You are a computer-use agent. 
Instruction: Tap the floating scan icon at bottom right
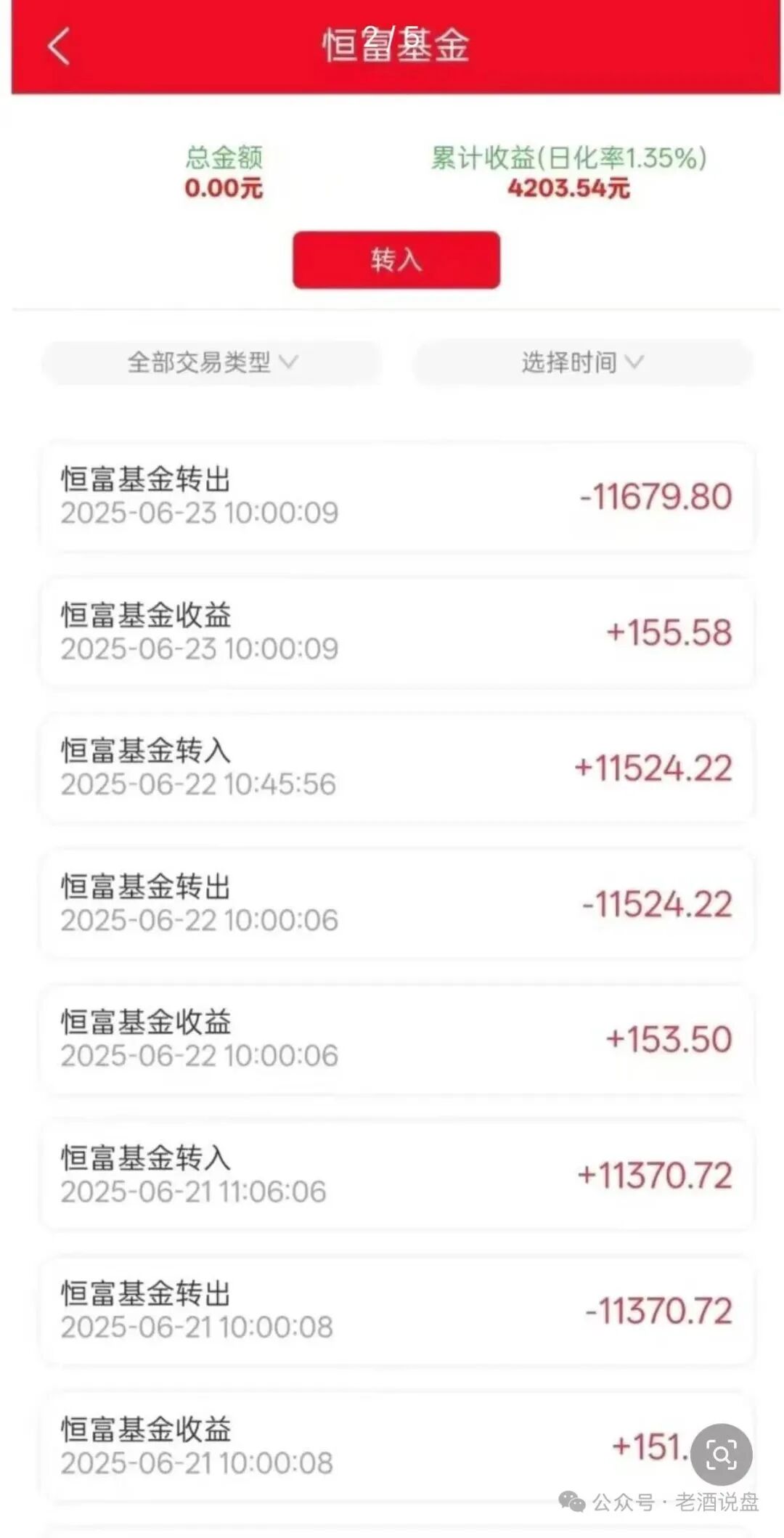click(x=720, y=1448)
